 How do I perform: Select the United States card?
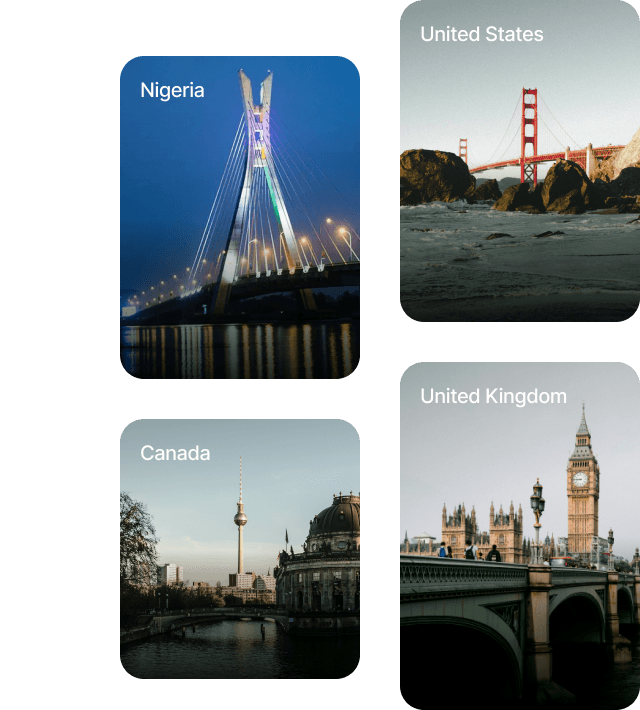(x=519, y=160)
